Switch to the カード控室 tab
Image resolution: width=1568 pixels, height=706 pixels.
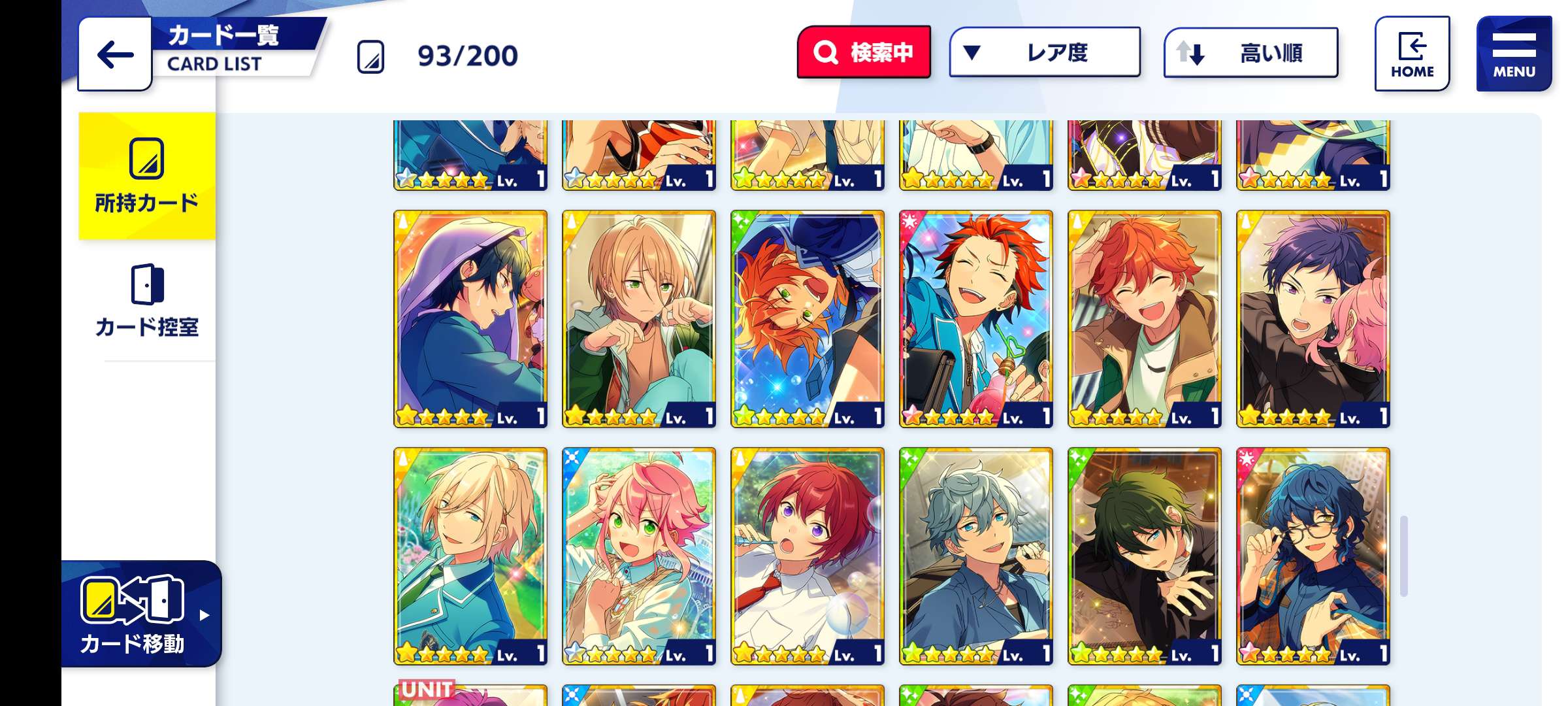pyautogui.click(x=147, y=302)
